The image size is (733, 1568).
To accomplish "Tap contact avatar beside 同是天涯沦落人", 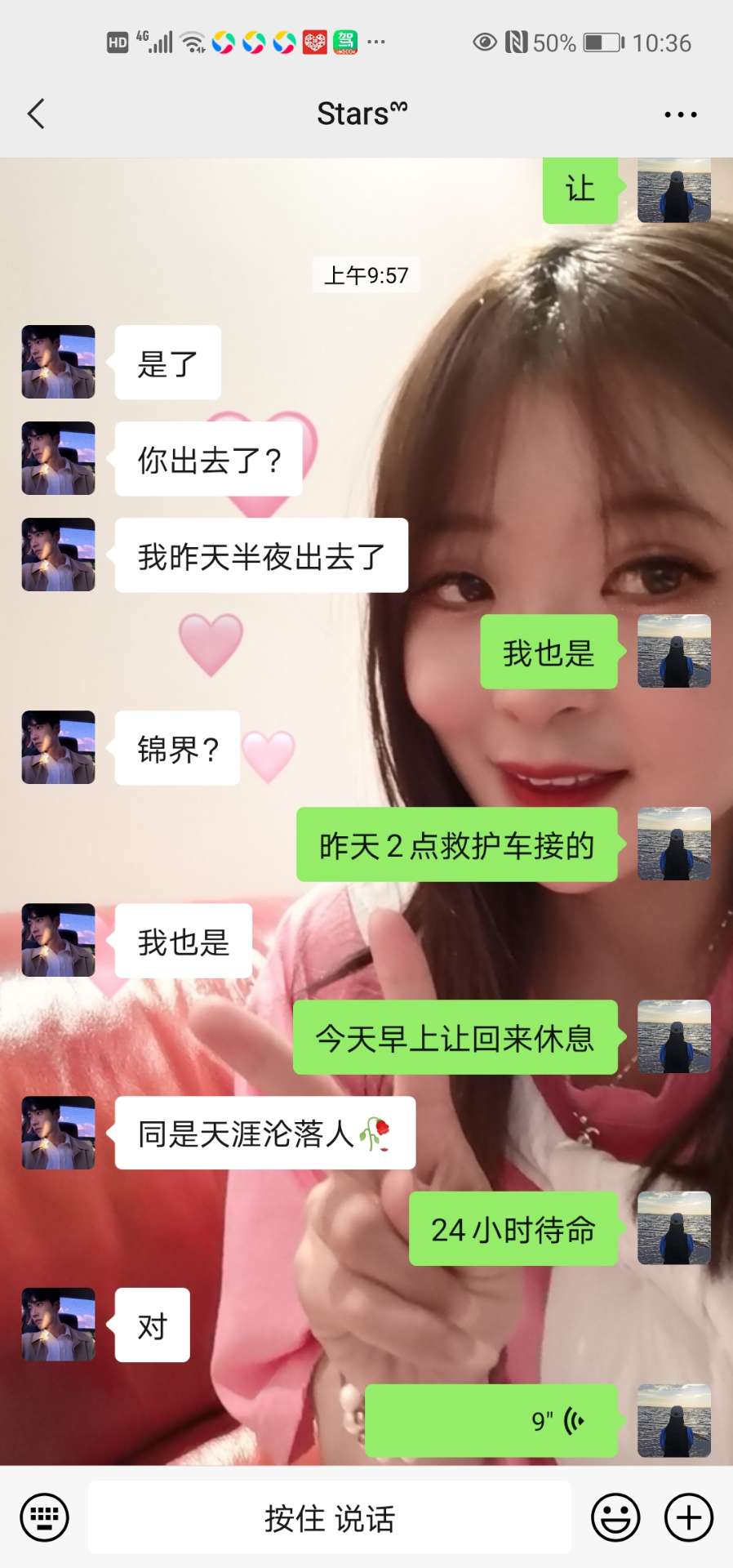I will [x=58, y=1132].
